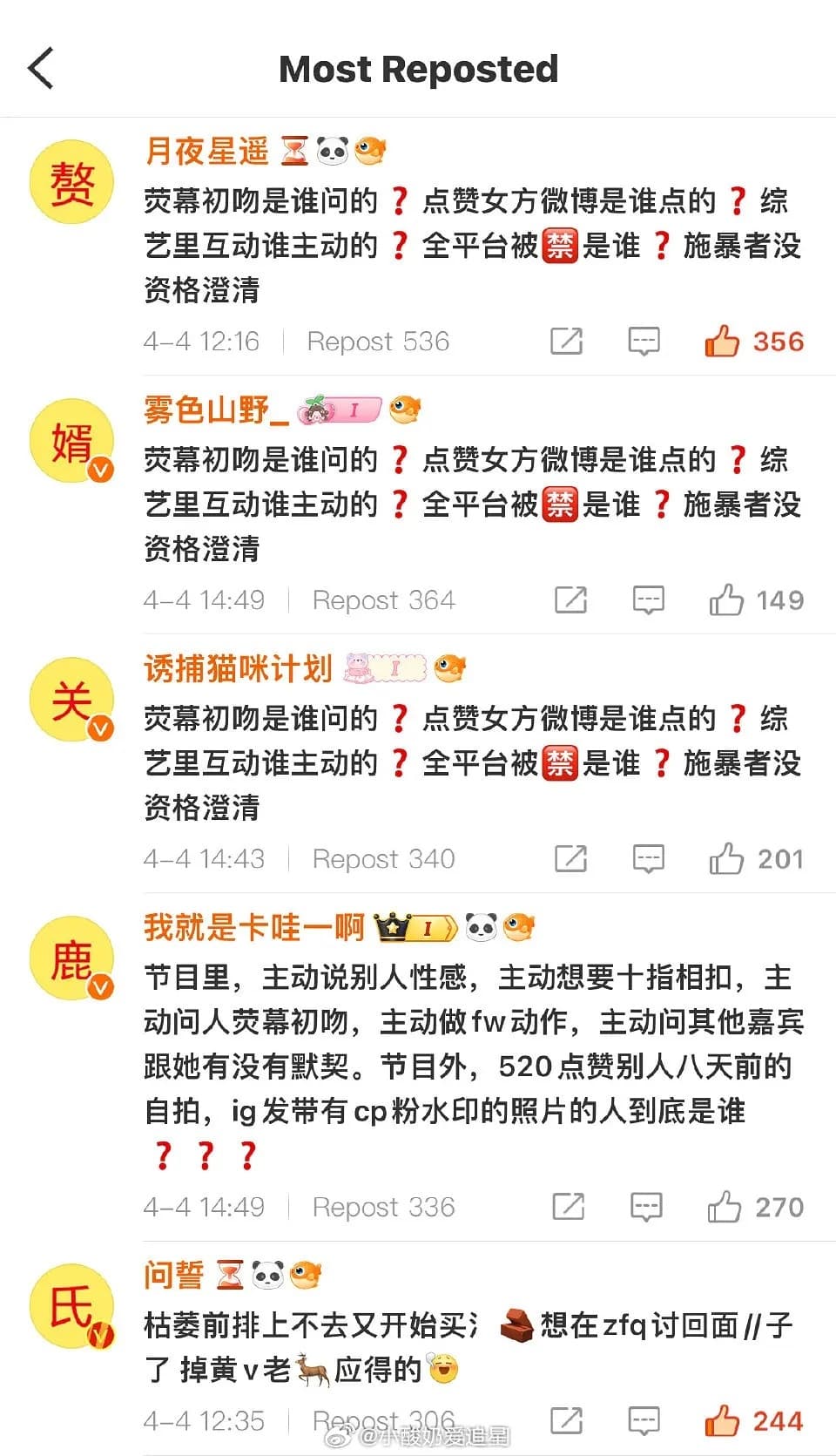
Task: Open username 雾色山野_
Action: point(216,410)
